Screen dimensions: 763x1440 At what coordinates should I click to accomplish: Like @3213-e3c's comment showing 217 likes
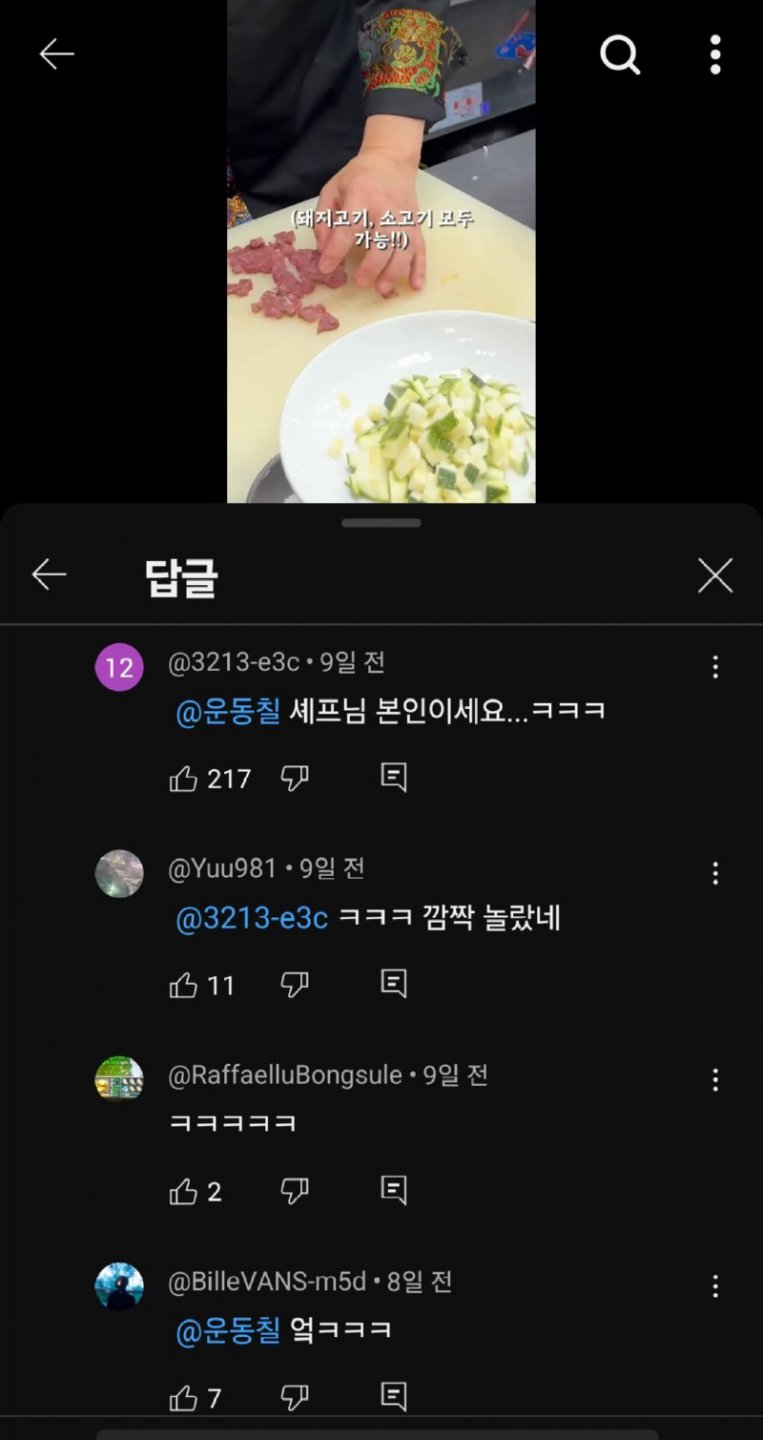pyautogui.click(x=187, y=779)
